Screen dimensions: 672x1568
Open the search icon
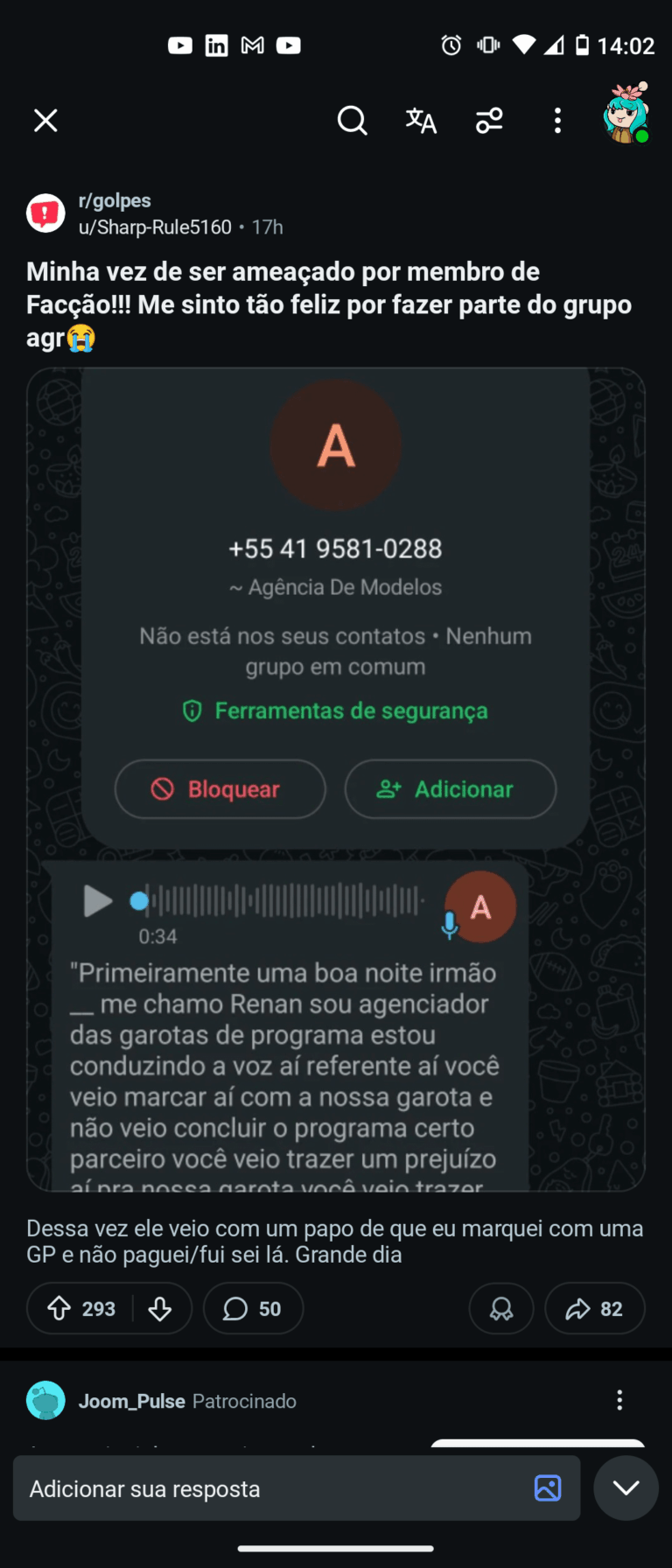click(352, 121)
